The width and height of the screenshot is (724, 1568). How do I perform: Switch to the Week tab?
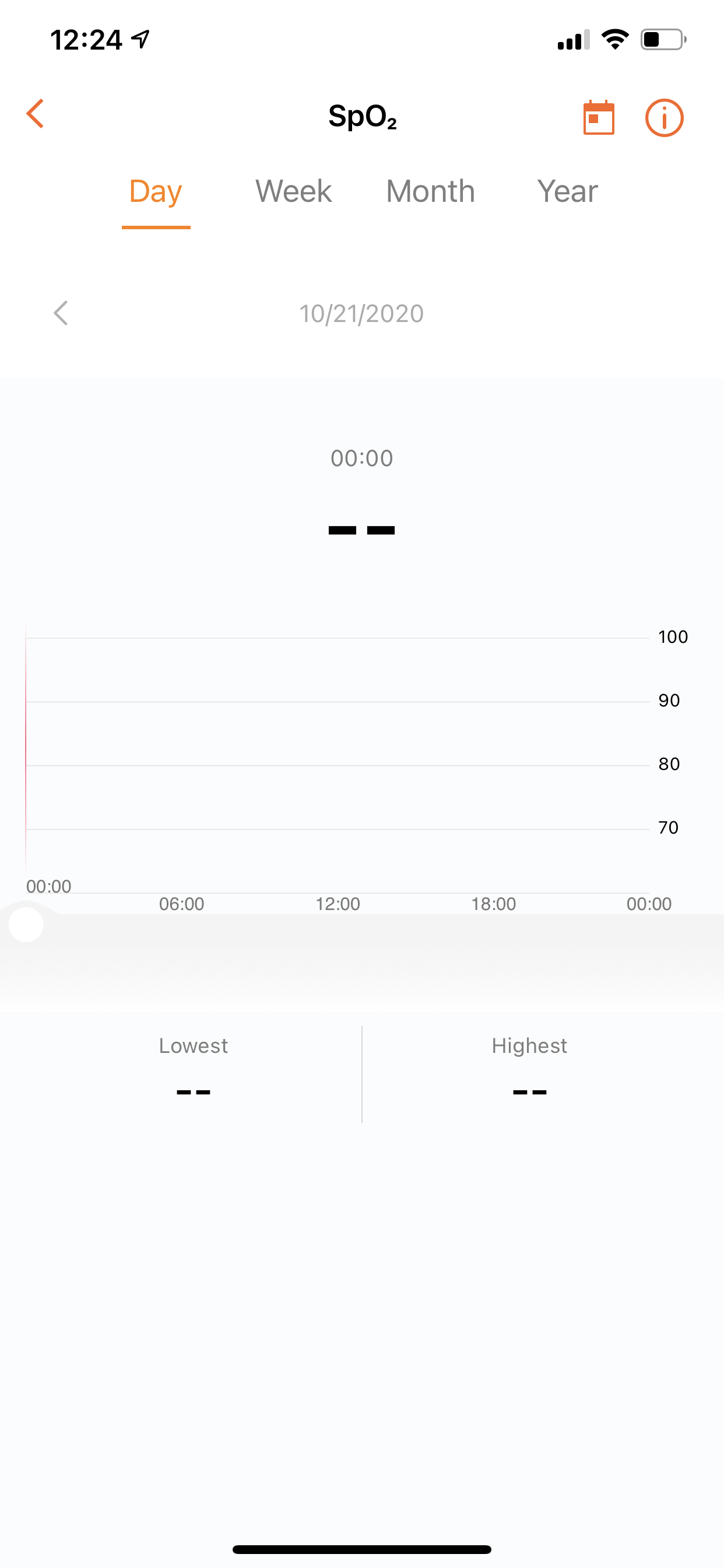coord(293,191)
